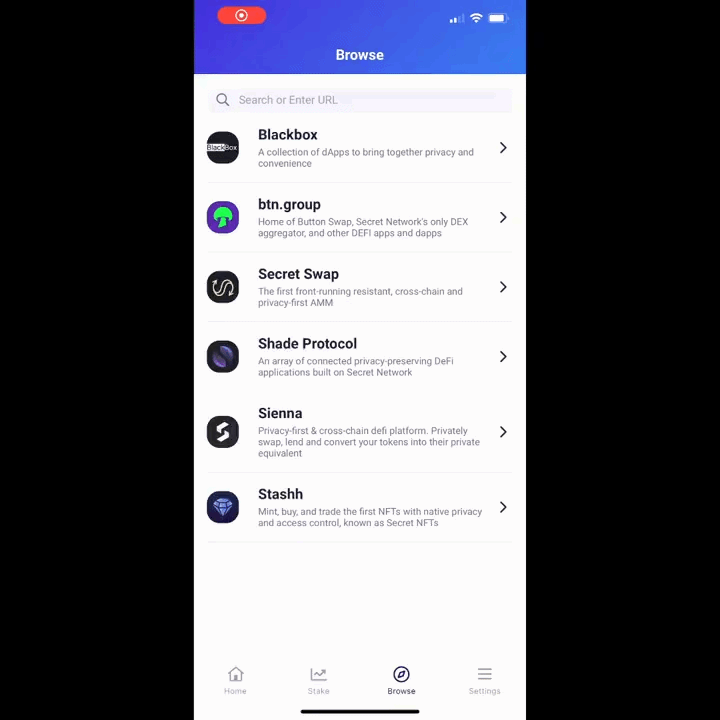Launch Secret Swap from the list
The height and width of the screenshot is (720, 720).
click(360, 287)
